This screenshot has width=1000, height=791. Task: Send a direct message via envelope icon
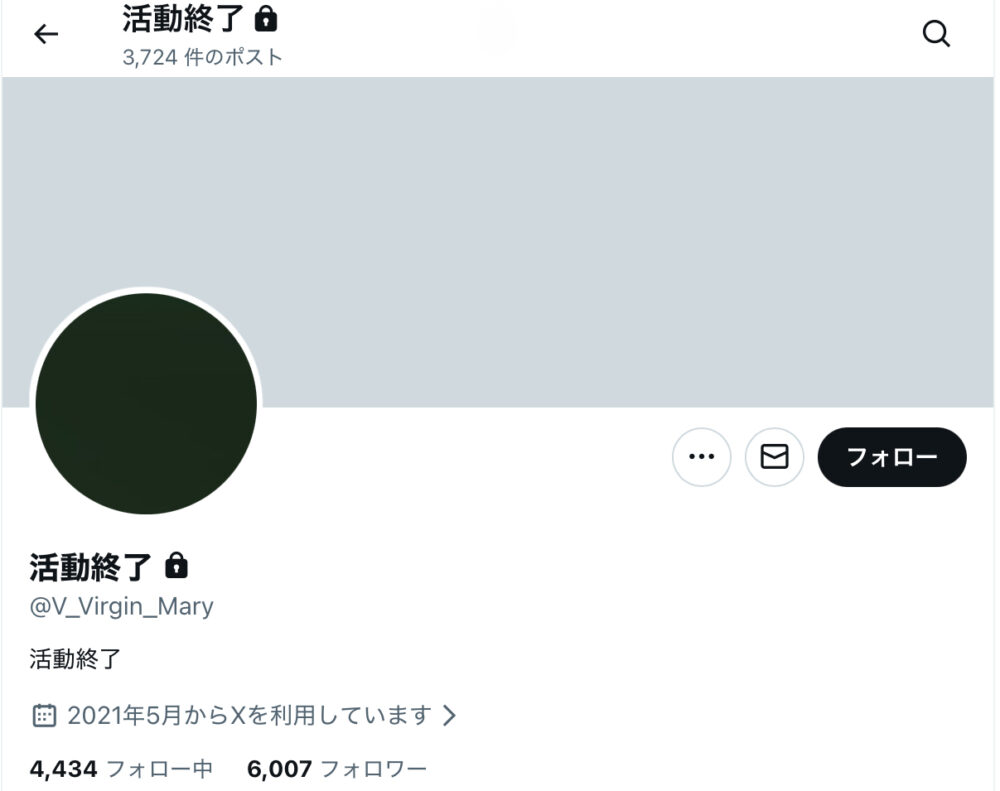(775, 457)
